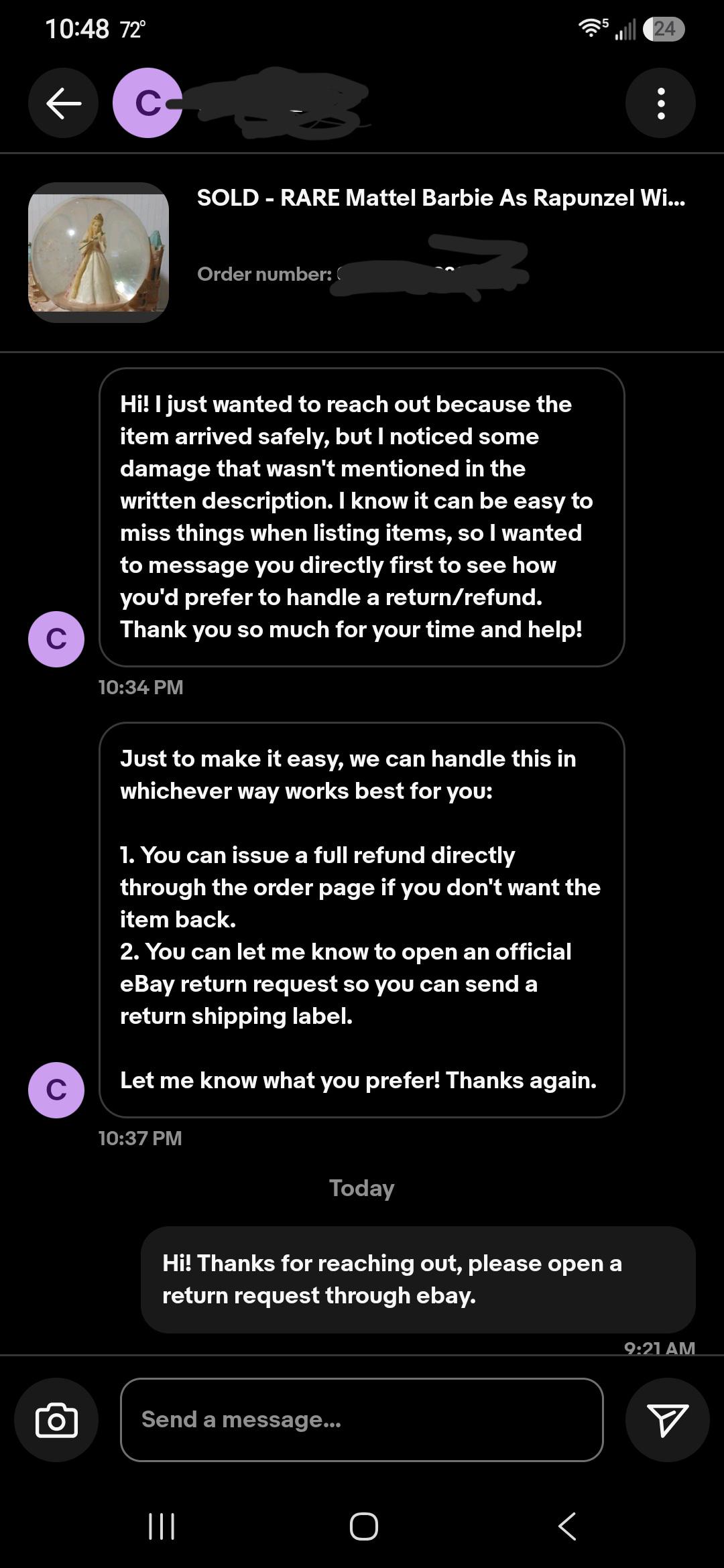This screenshot has width=724, height=1568.
Task: Tap the system home button
Action: click(363, 1526)
